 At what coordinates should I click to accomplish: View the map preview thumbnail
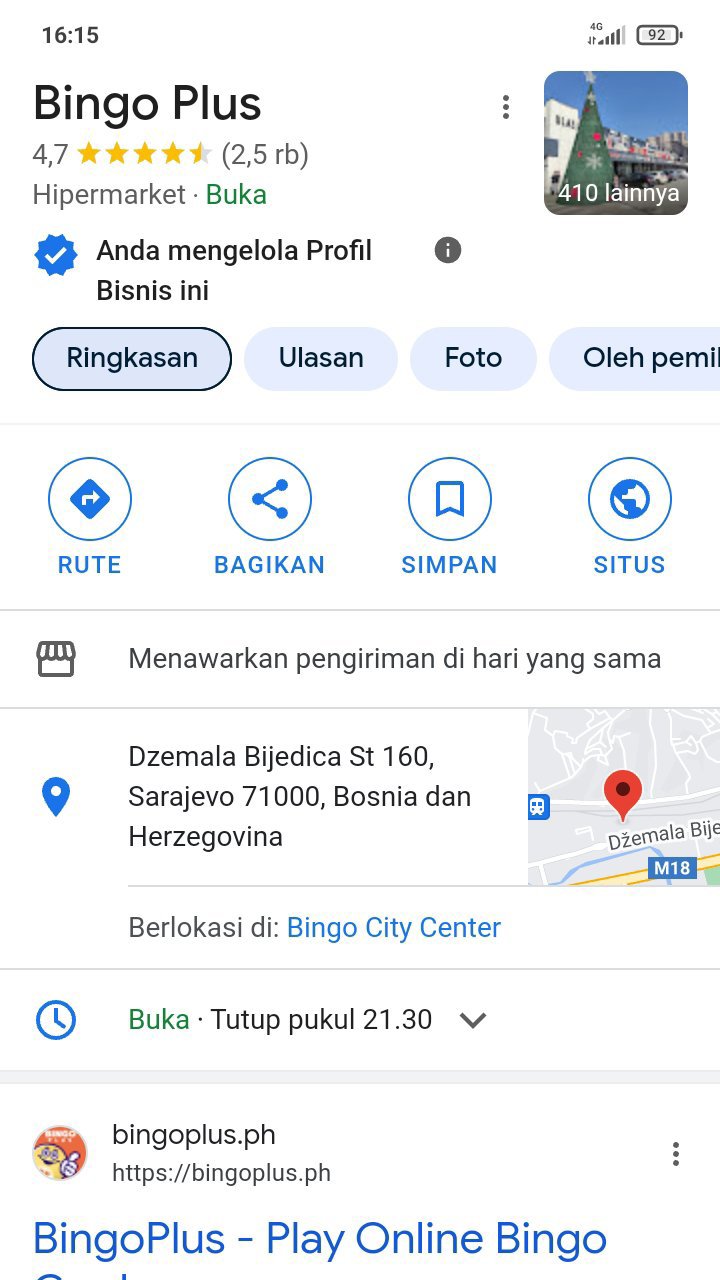coord(623,796)
